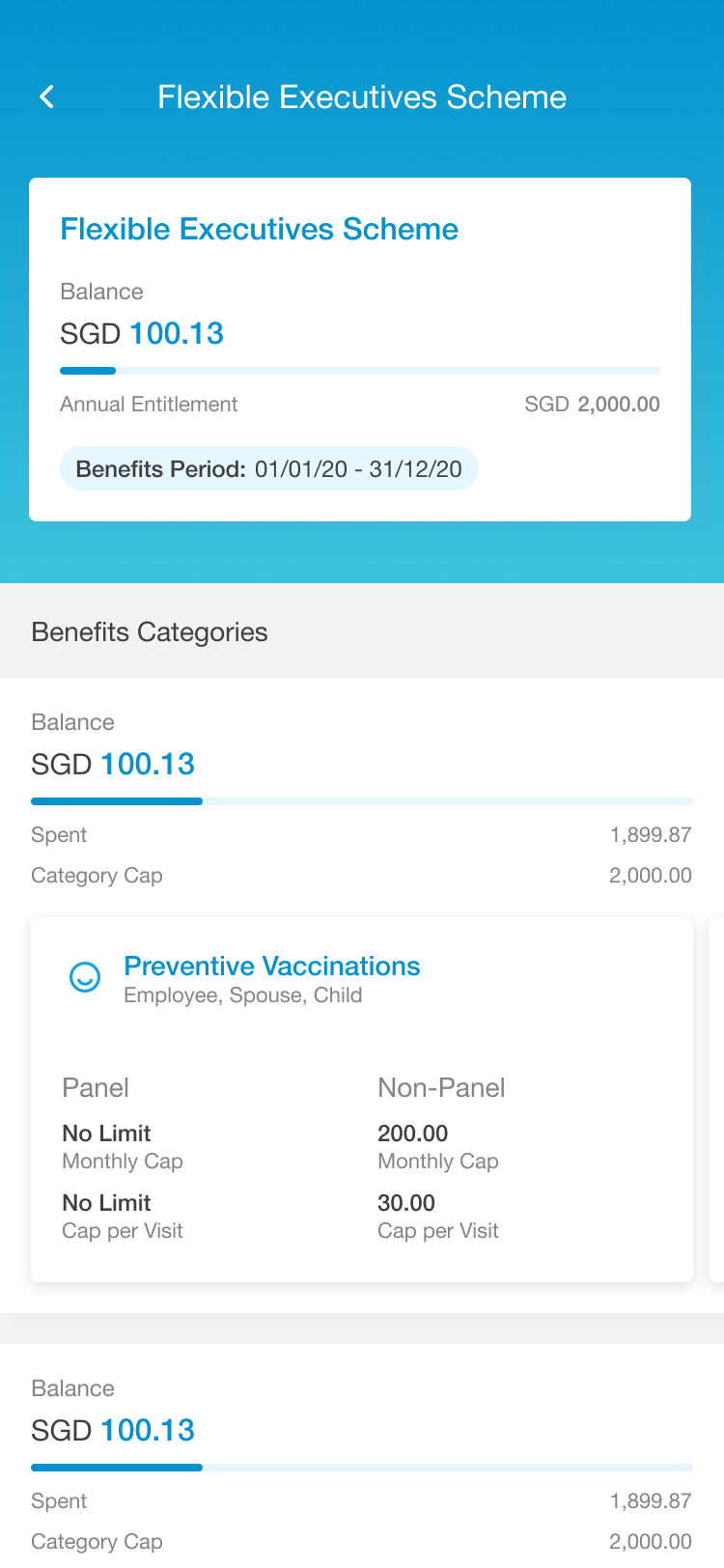
Task: Tap the Non-Panel Cap per Visit 30.00
Action: [x=396, y=1202]
